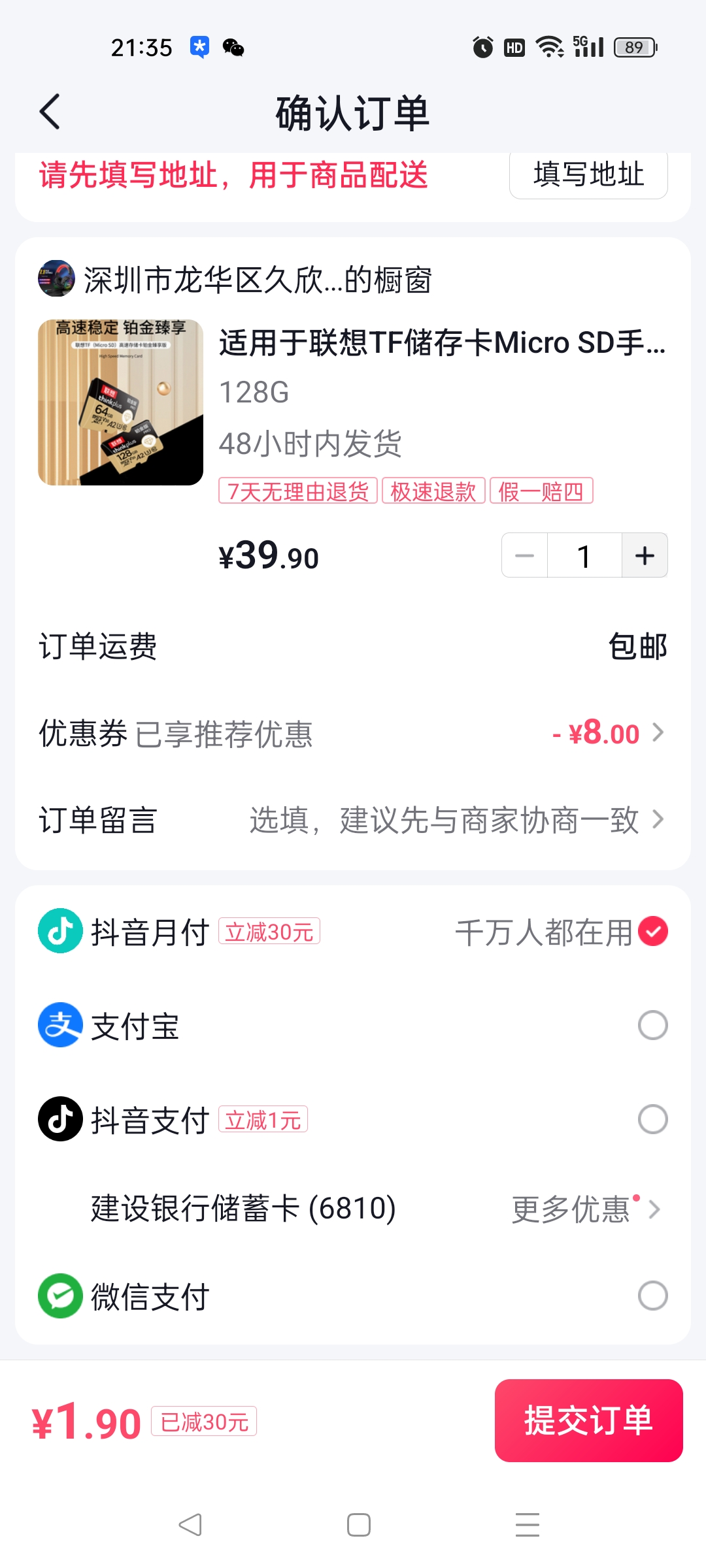Submit the order with 提交订单
The width and height of the screenshot is (706, 1568).
(588, 1421)
